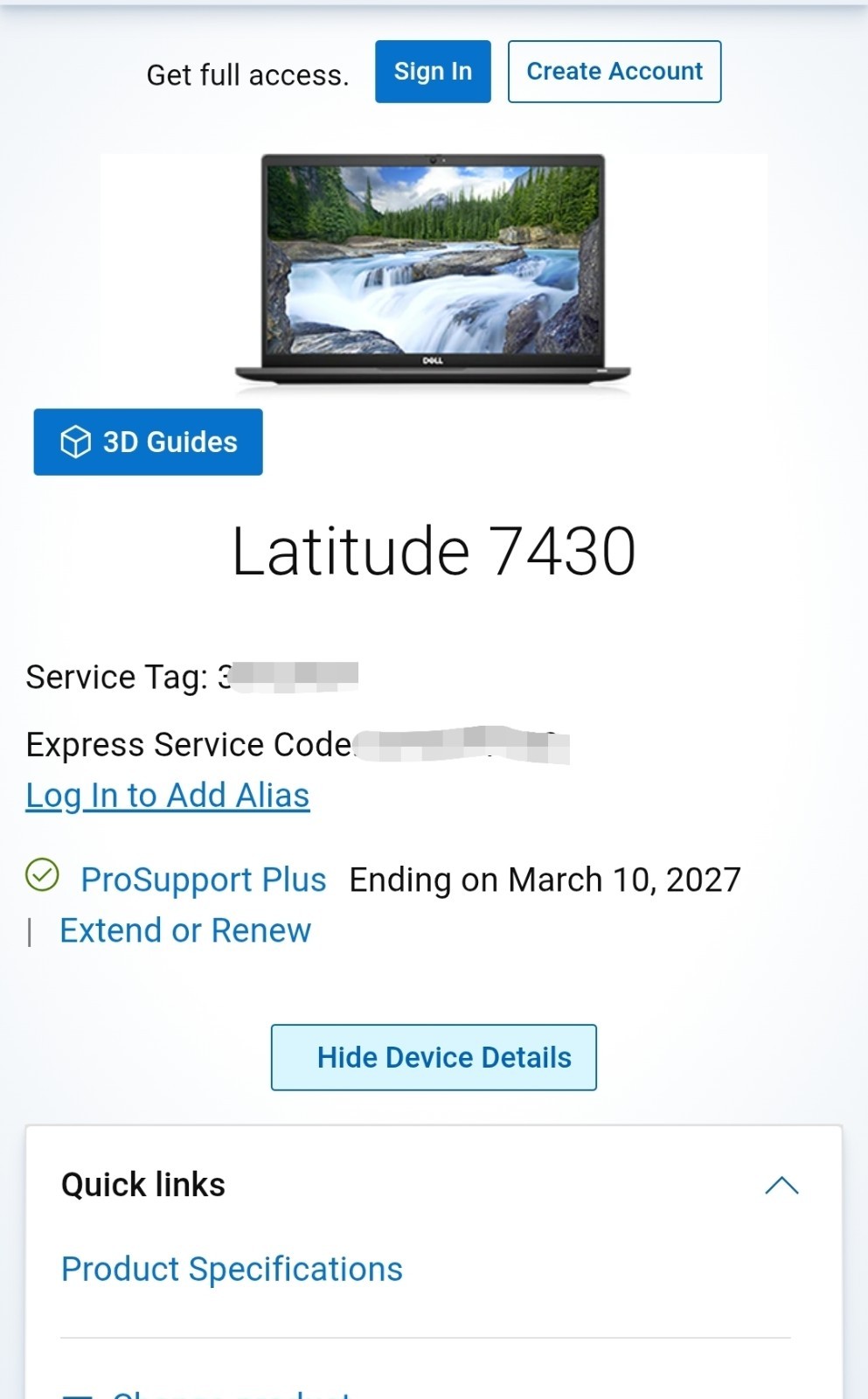
Task: Select the 3D Guides button
Action: [148, 442]
